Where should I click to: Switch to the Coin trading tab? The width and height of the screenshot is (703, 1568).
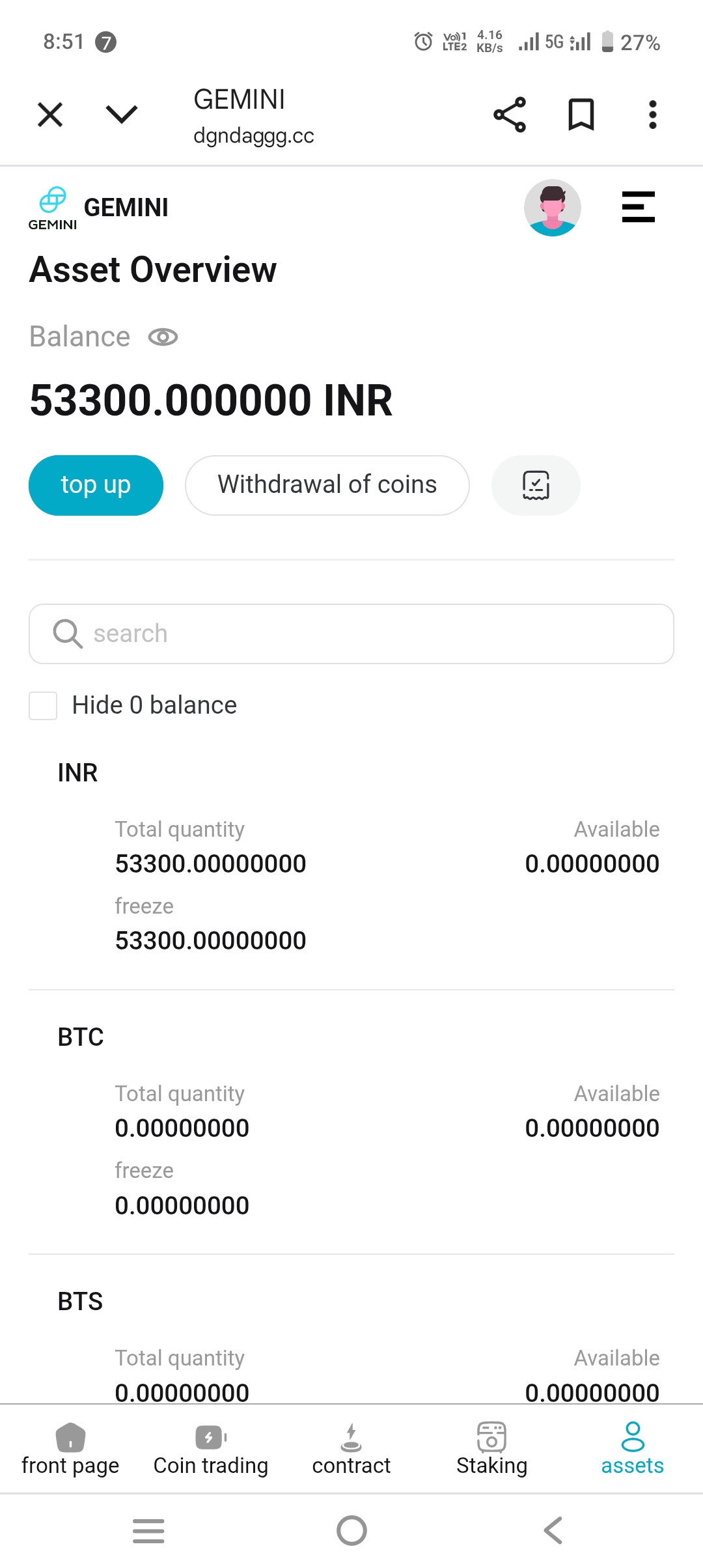pyautogui.click(x=211, y=1449)
